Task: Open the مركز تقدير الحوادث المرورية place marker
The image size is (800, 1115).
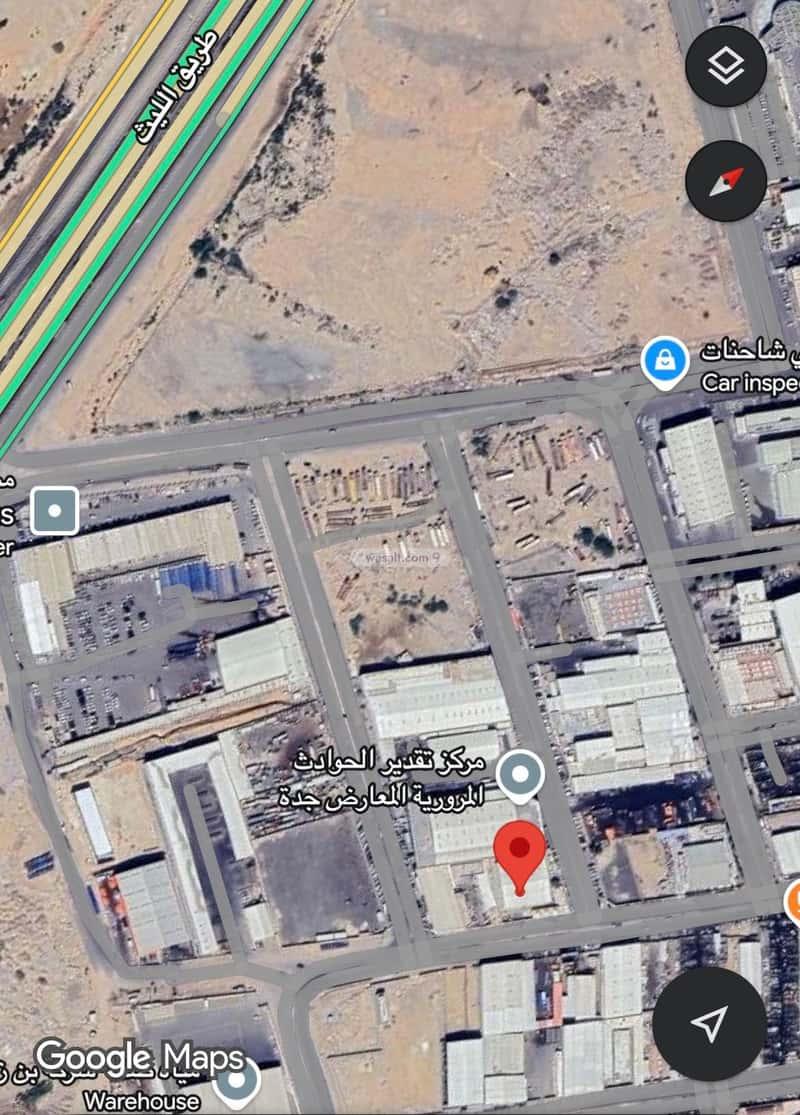Action: click(x=520, y=775)
